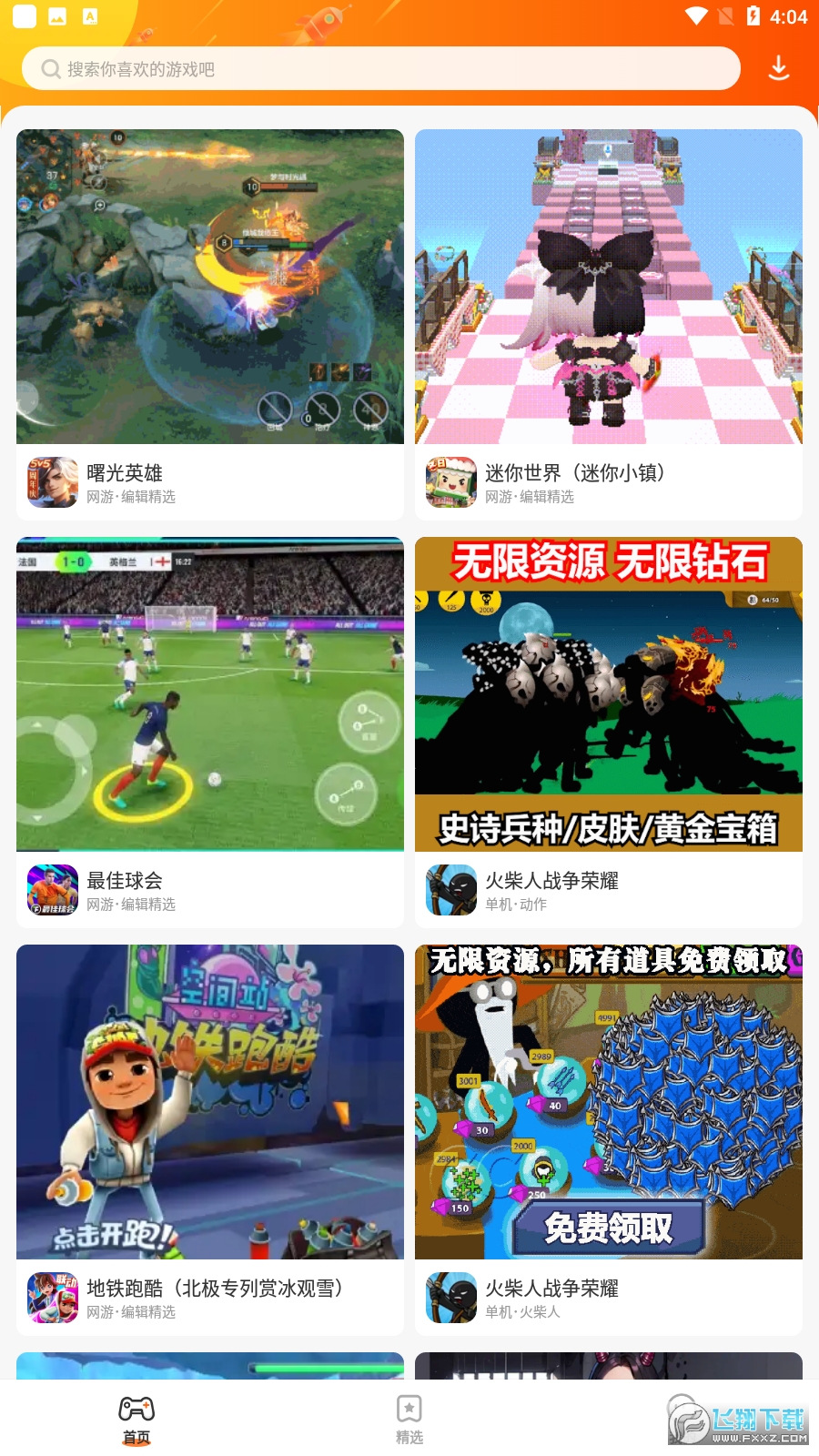Viewport: 819px width, 1456px height.
Task: Select the star icon above 精选
Action: coord(409,1409)
